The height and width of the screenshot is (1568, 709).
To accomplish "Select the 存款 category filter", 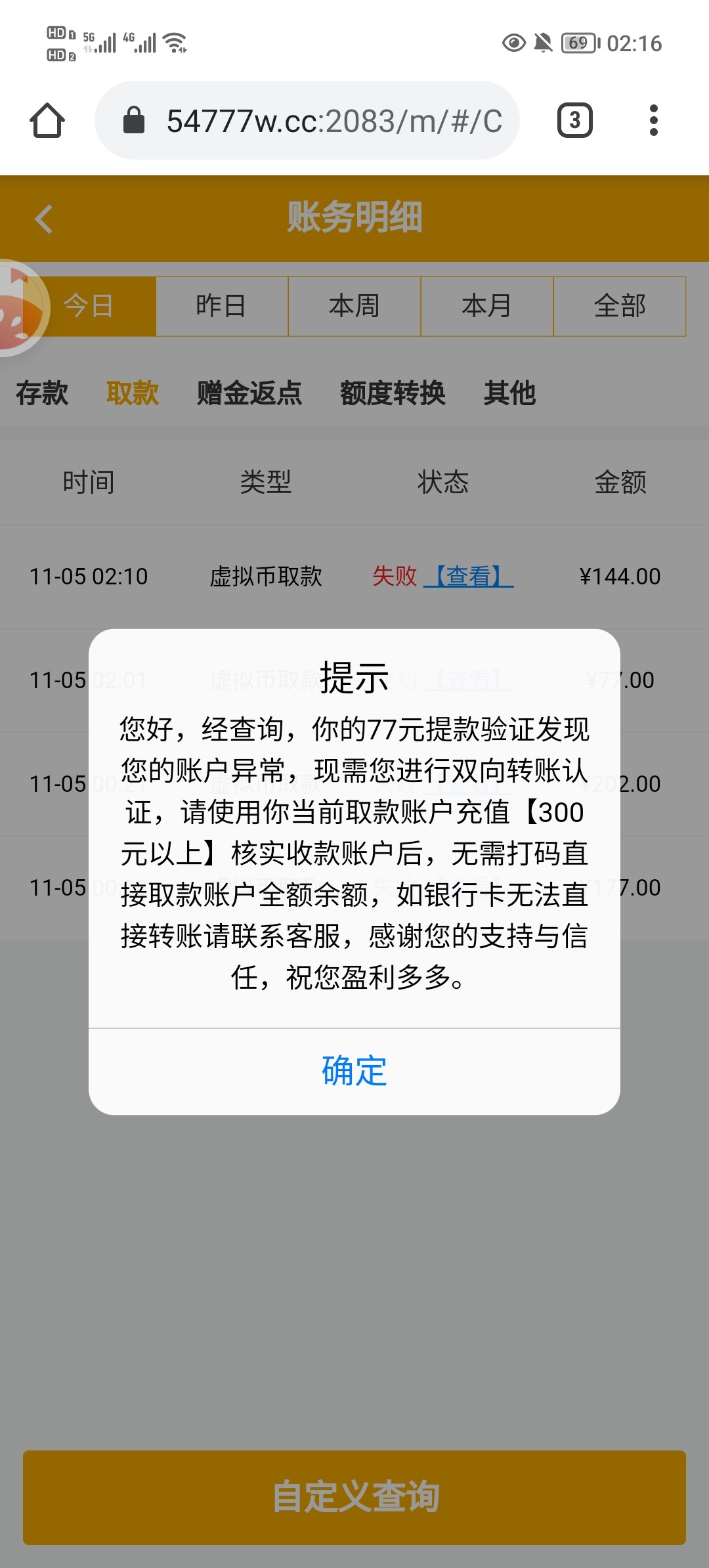I will pyautogui.click(x=42, y=393).
